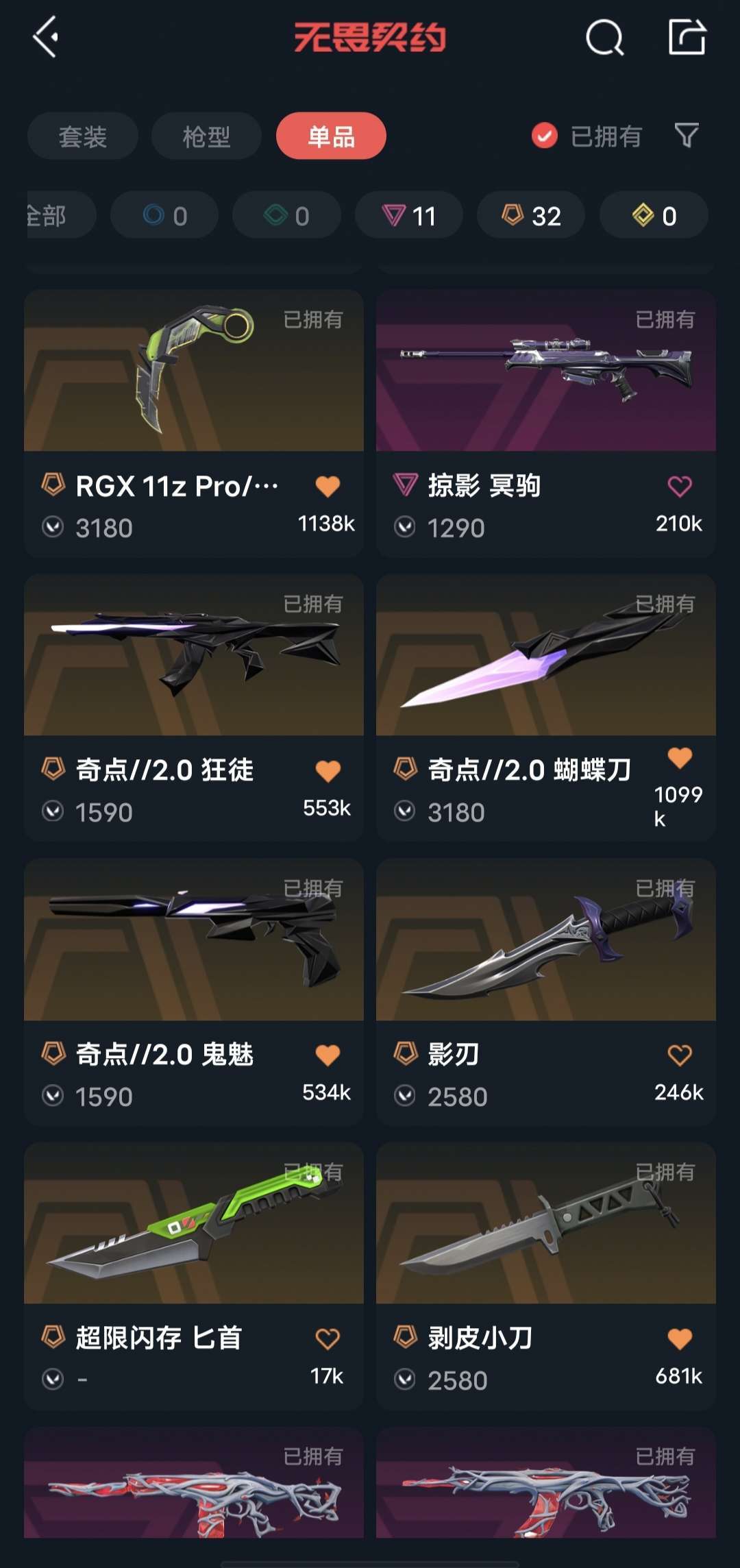Viewport: 740px width, 1568px height.
Task: Like the 影刃 knife skin
Action: [x=680, y=1055]
